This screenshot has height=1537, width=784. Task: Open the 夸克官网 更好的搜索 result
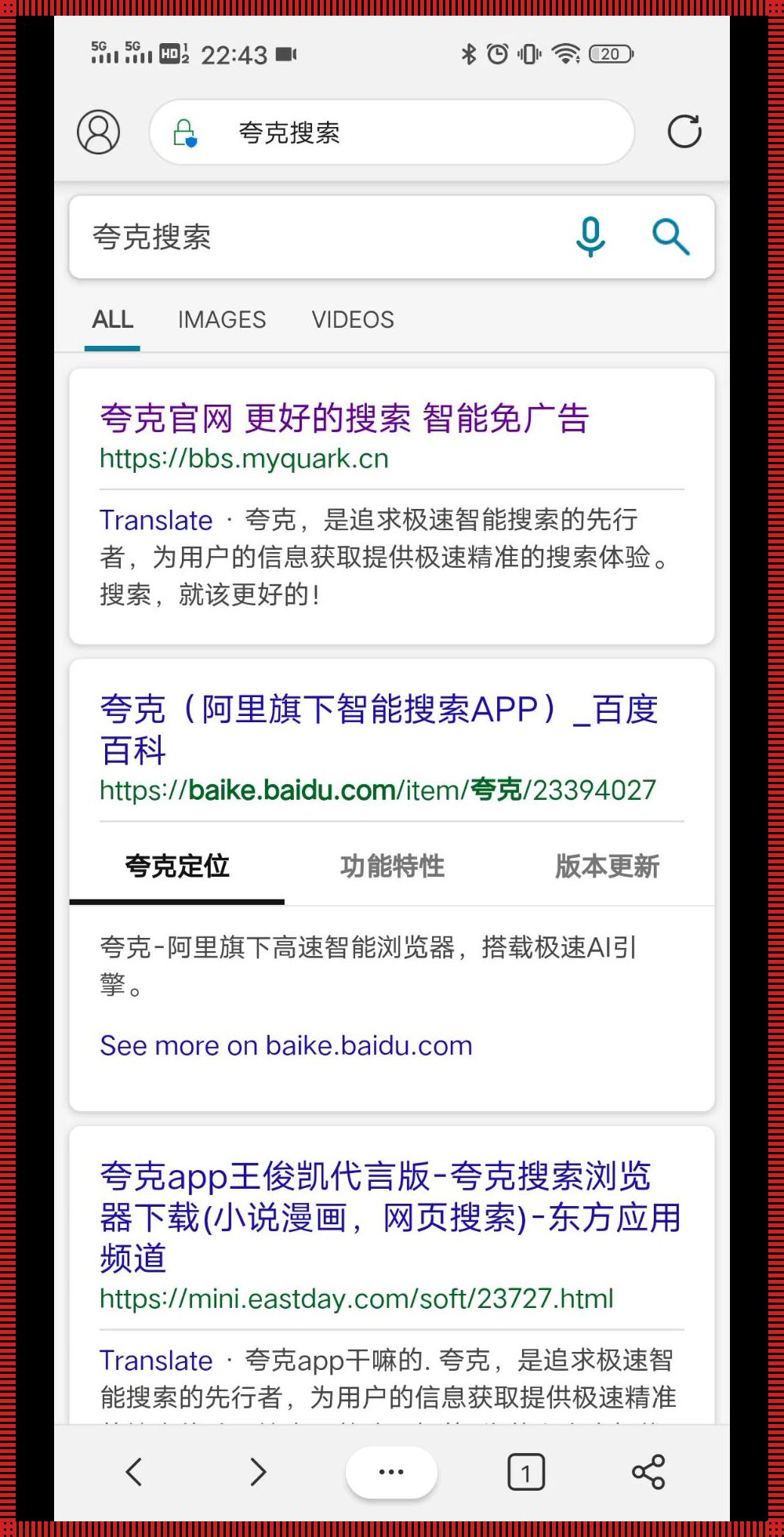(344, 419)
